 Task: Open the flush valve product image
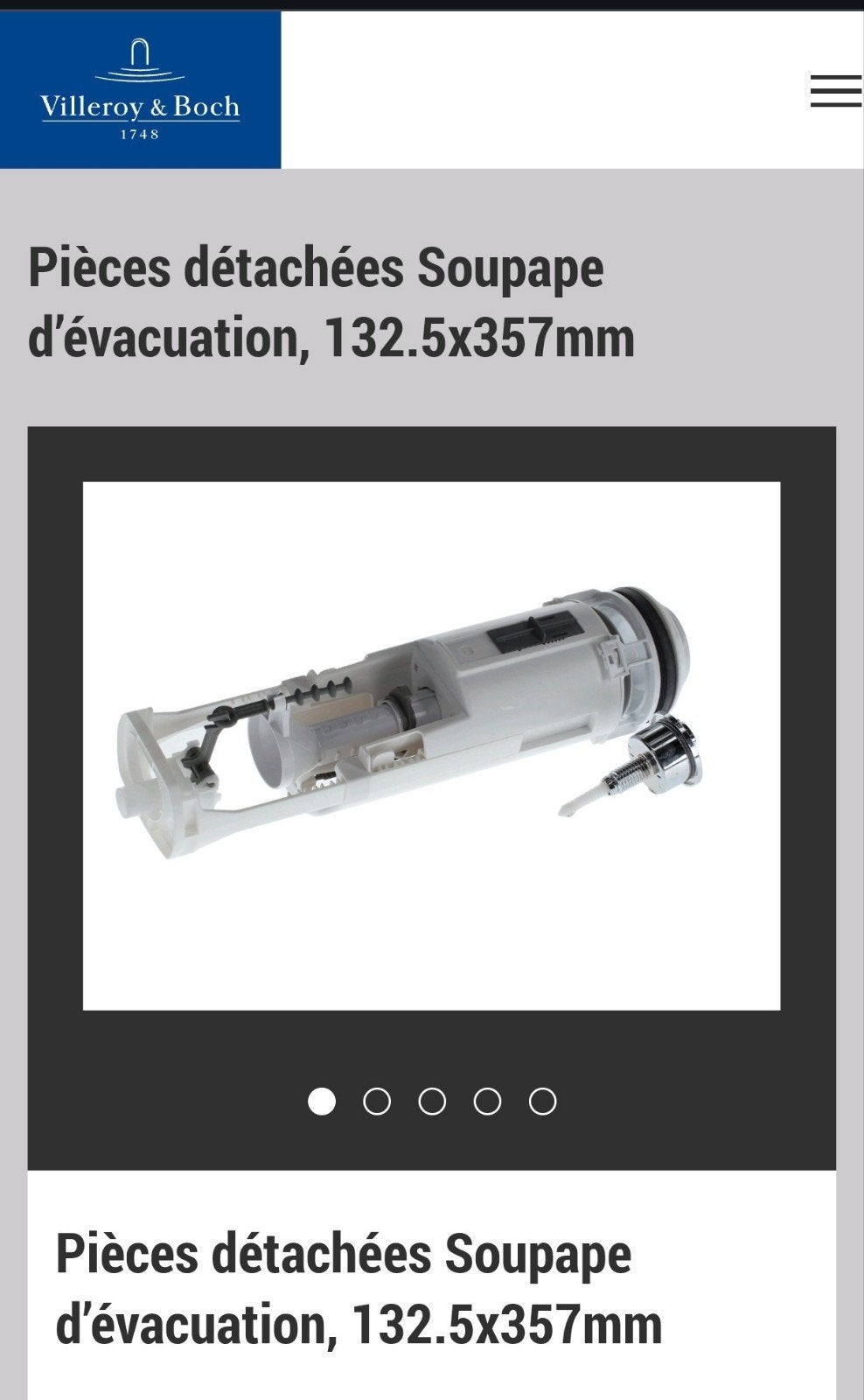click(431, 745)
